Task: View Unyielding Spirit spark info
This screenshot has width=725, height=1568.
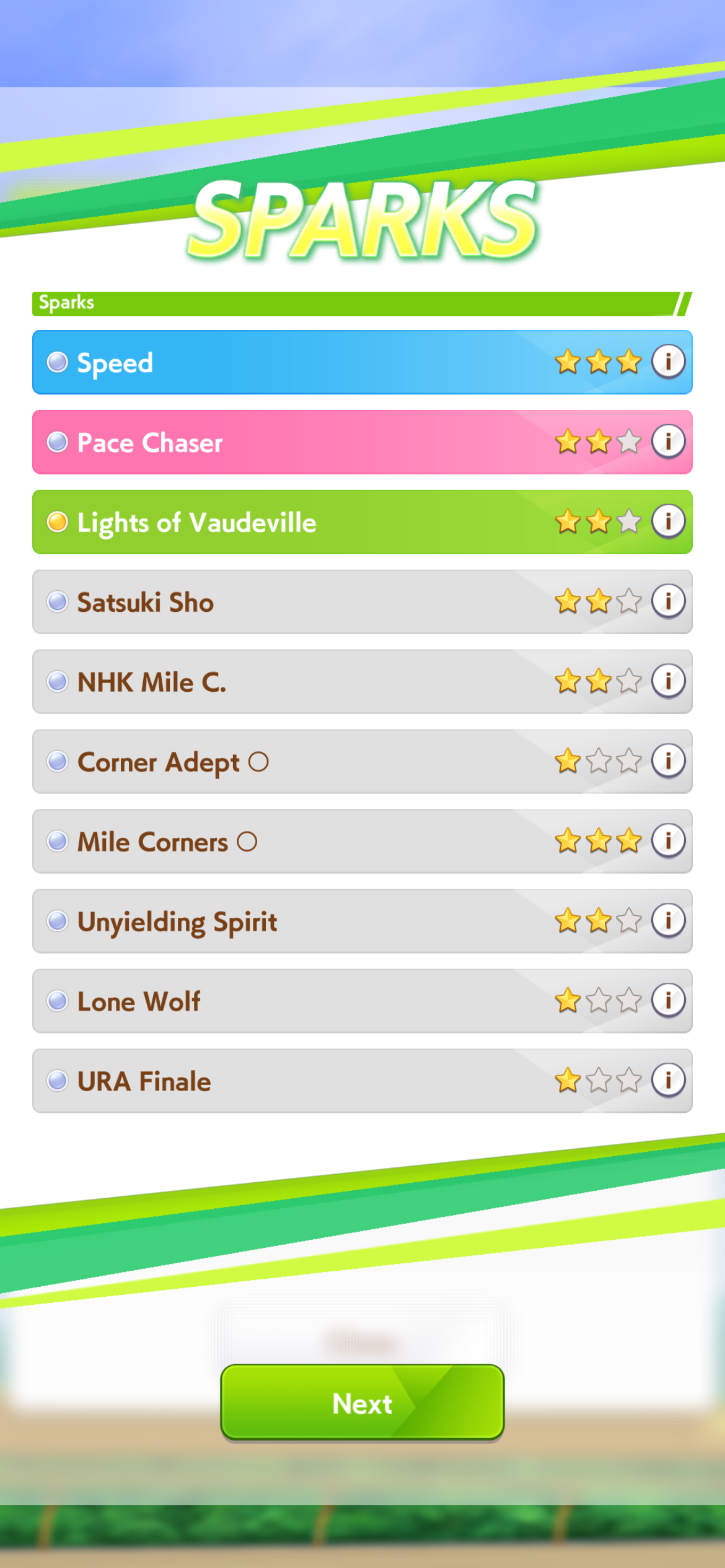Action: (668, 920)
